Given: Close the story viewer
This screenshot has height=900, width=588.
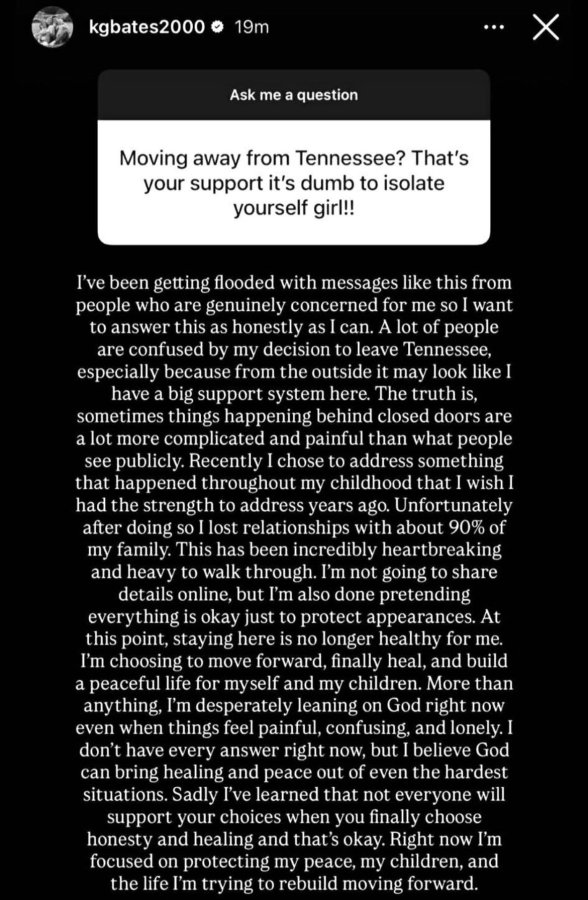Looking at the screenshot, I should [545, 27].
